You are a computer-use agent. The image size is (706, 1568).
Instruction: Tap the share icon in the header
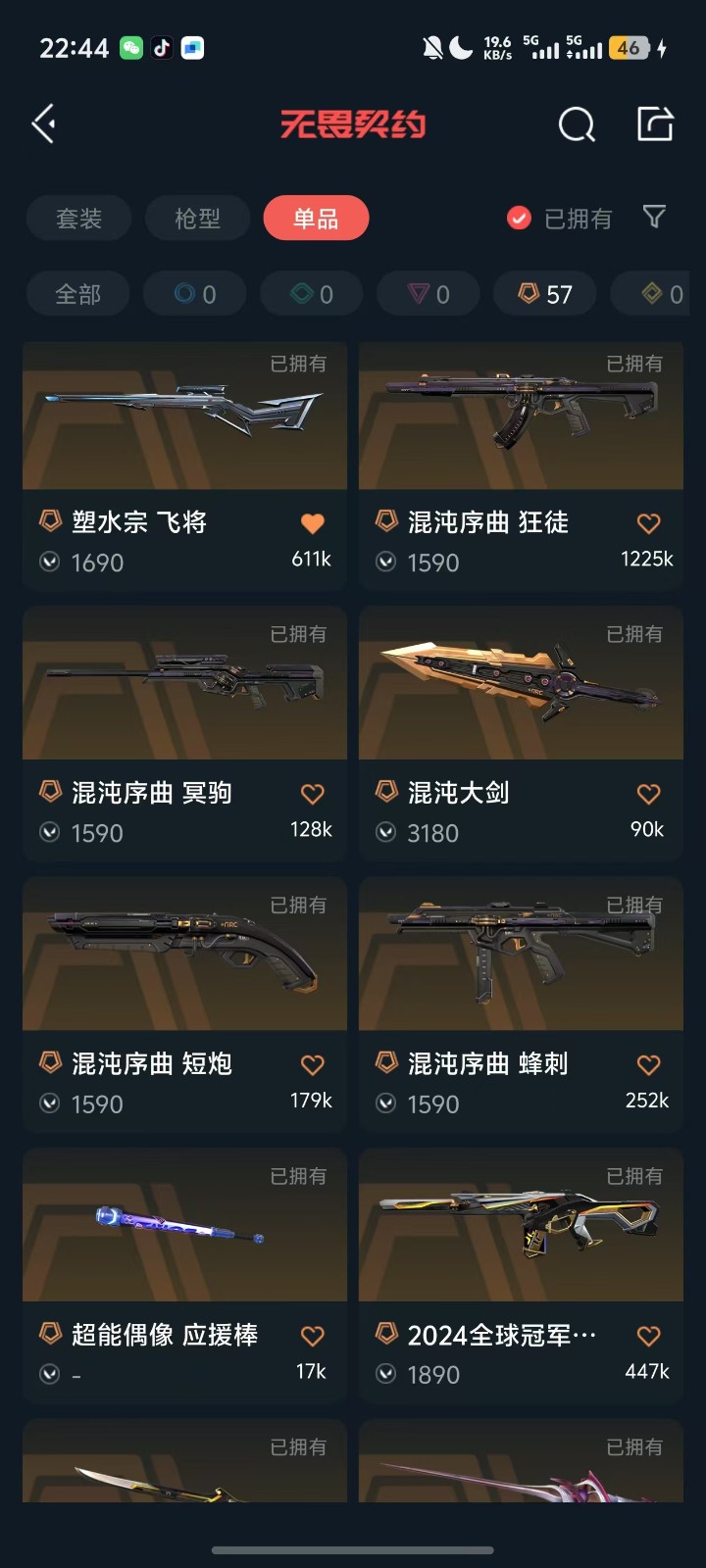tap(655, 124)
